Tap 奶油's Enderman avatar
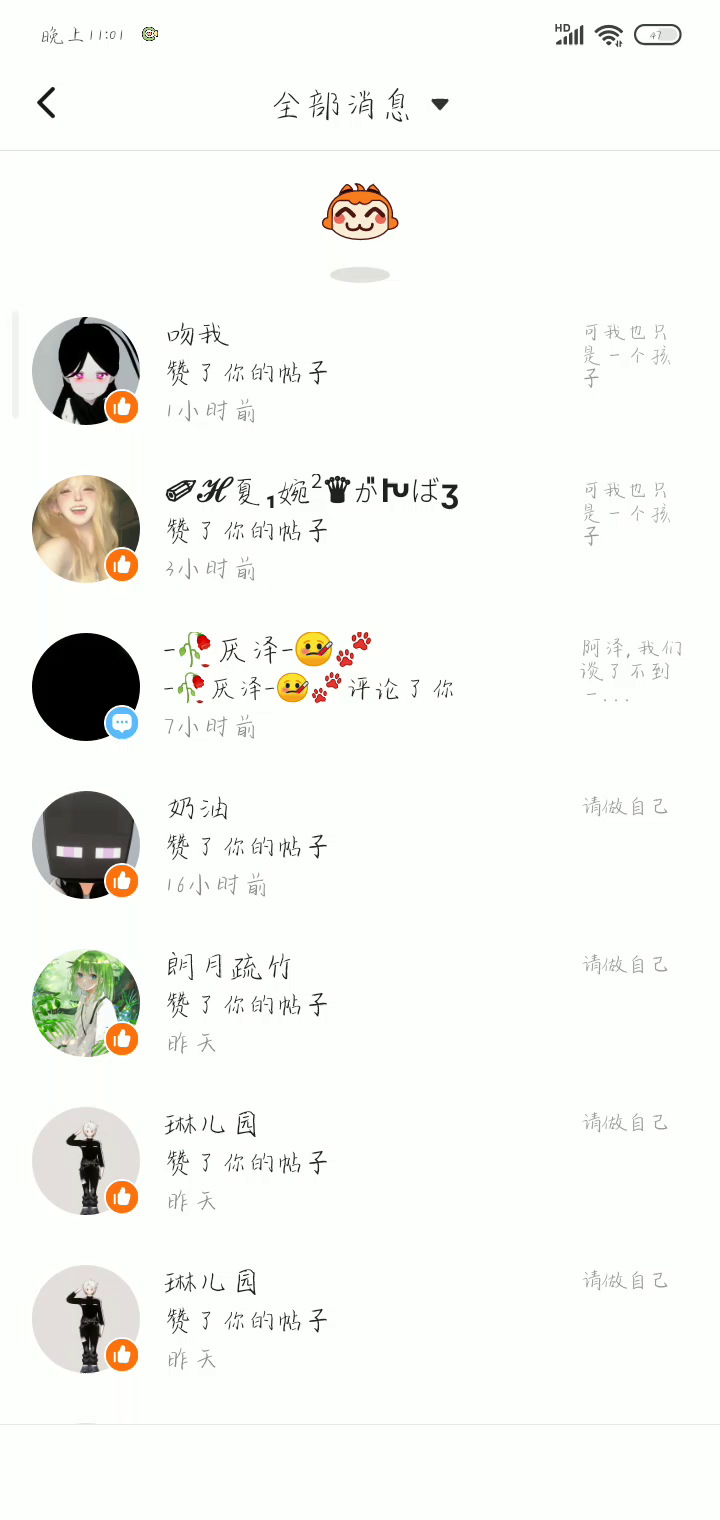 tap(86, 845)
